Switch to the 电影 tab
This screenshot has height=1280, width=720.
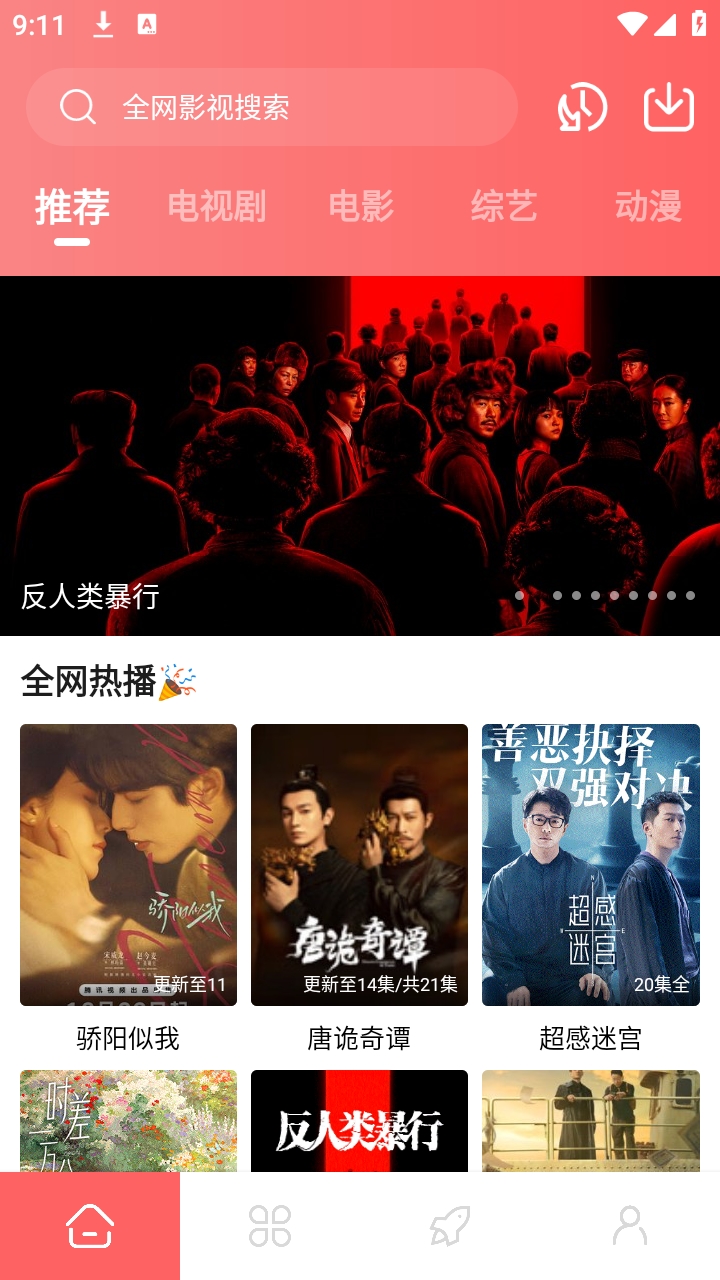coord(361,207)
